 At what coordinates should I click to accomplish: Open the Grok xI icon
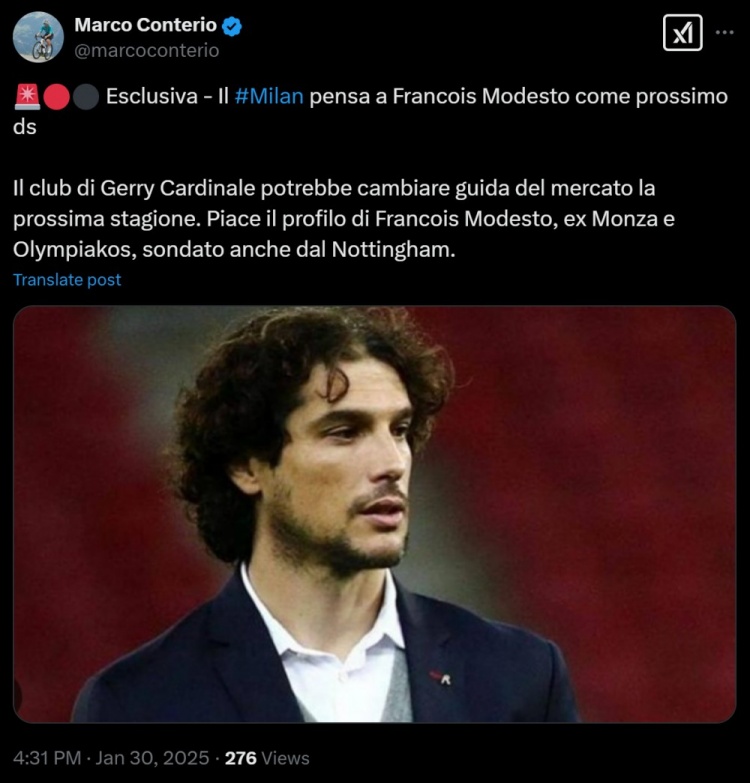pos(682,34)
